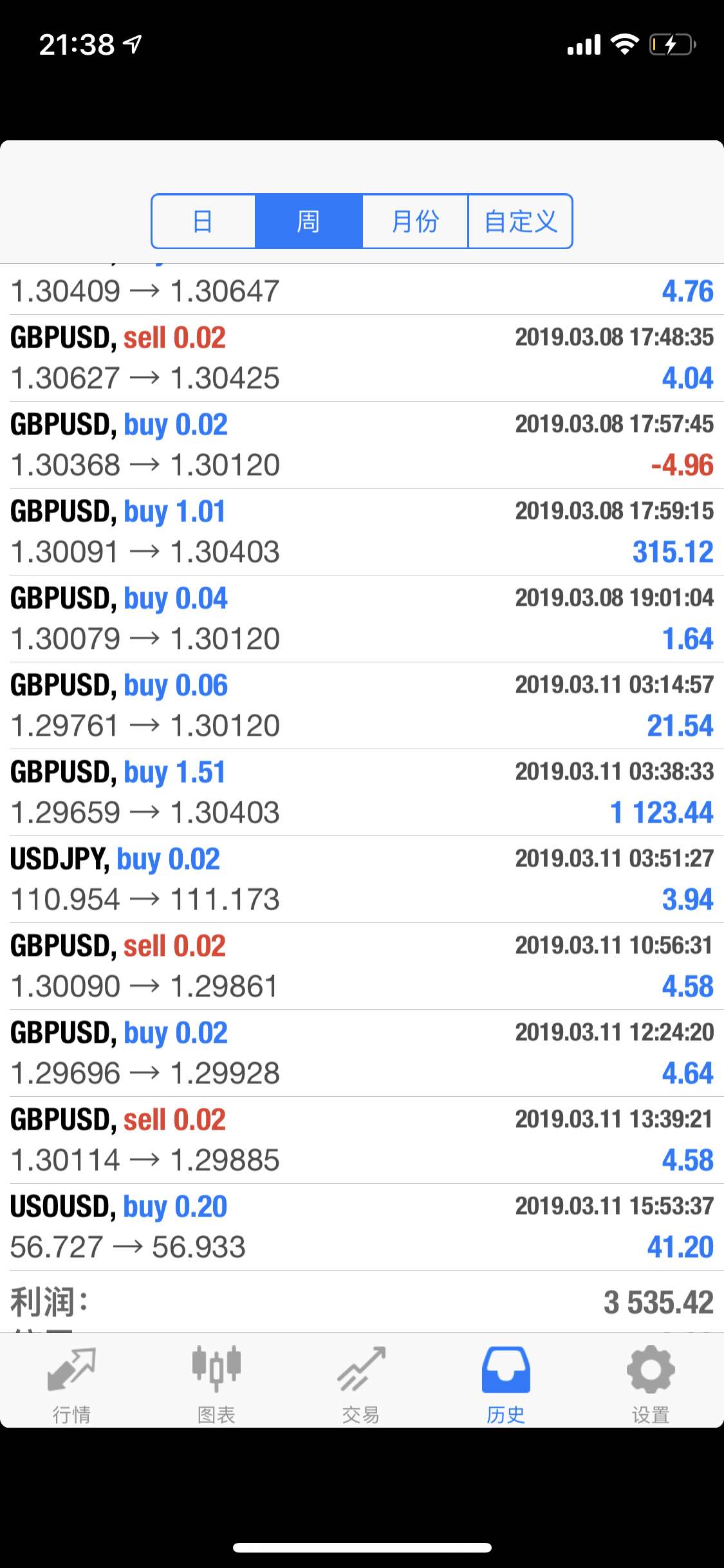This screenshot has height=1568, width=724.
Task: Open the GBPUSD buy 0.06 trade
Action: pyautogui.click(x=362, y=705)
